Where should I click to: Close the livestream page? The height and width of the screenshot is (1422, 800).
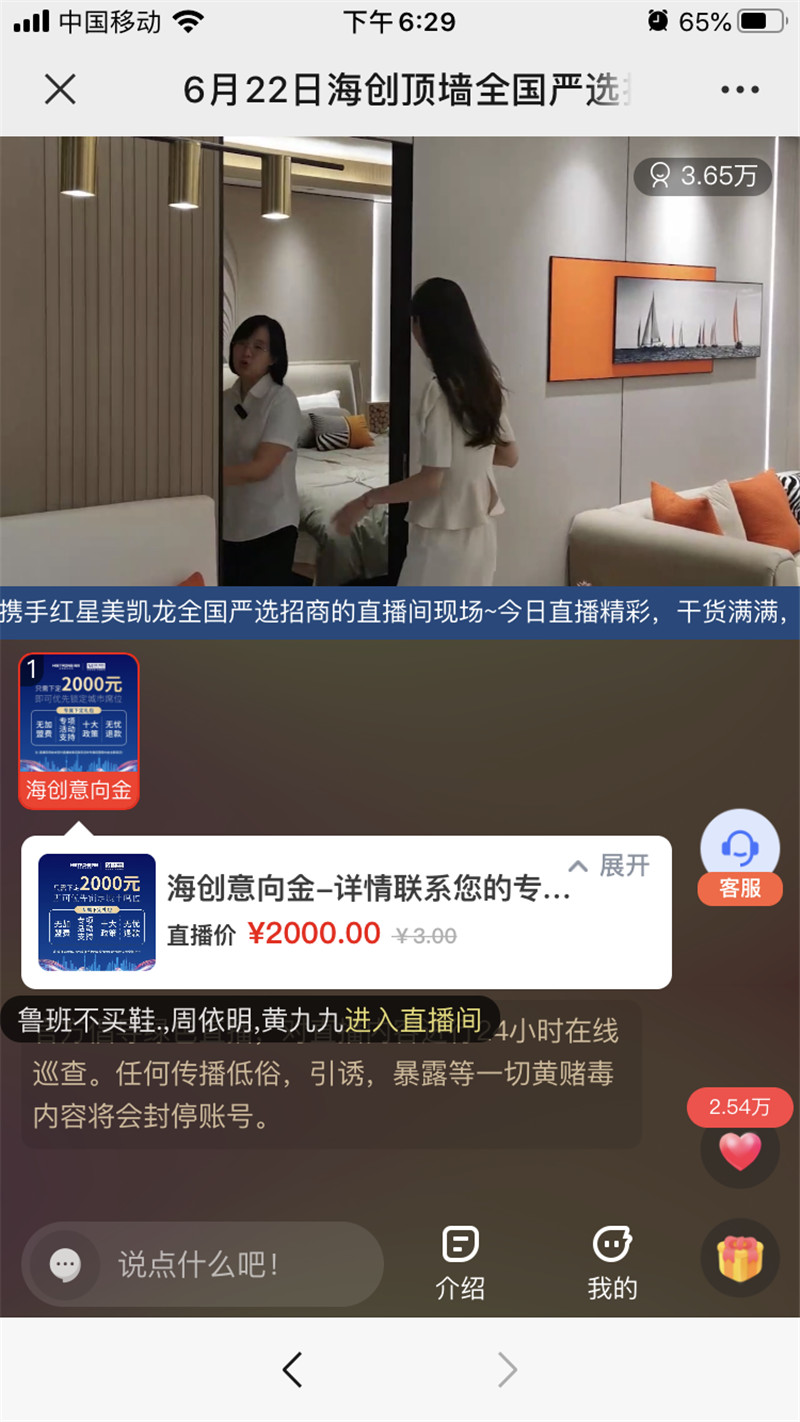(60, 90)
